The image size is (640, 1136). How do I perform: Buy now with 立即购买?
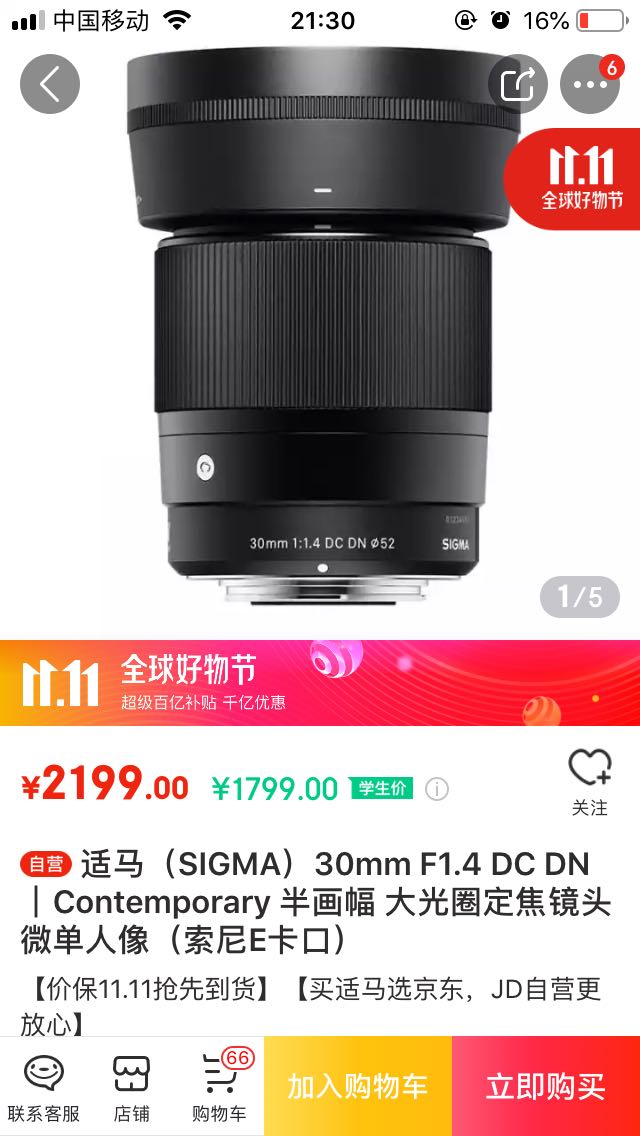click(x=546, y=1086)
